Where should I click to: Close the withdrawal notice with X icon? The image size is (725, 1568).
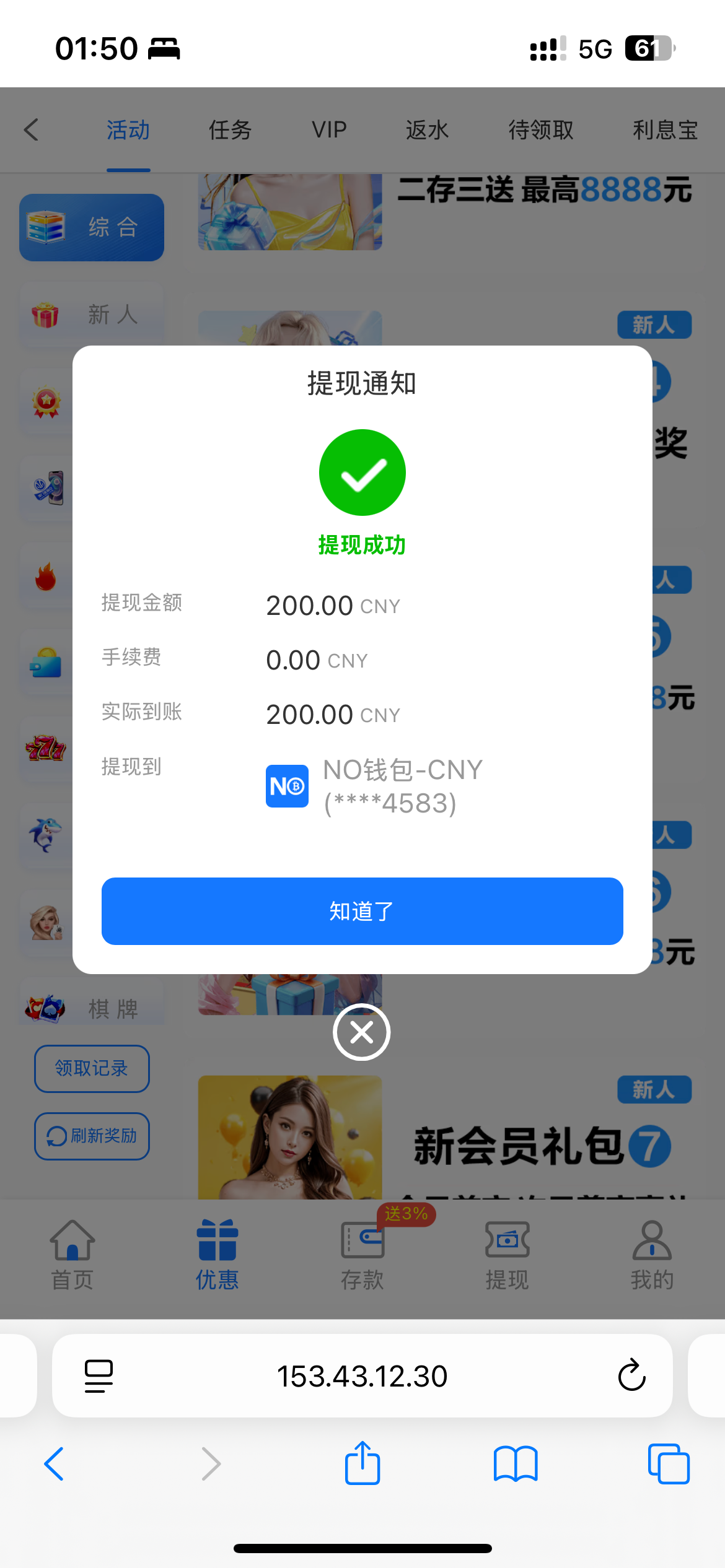click(x=361, y=1032)
